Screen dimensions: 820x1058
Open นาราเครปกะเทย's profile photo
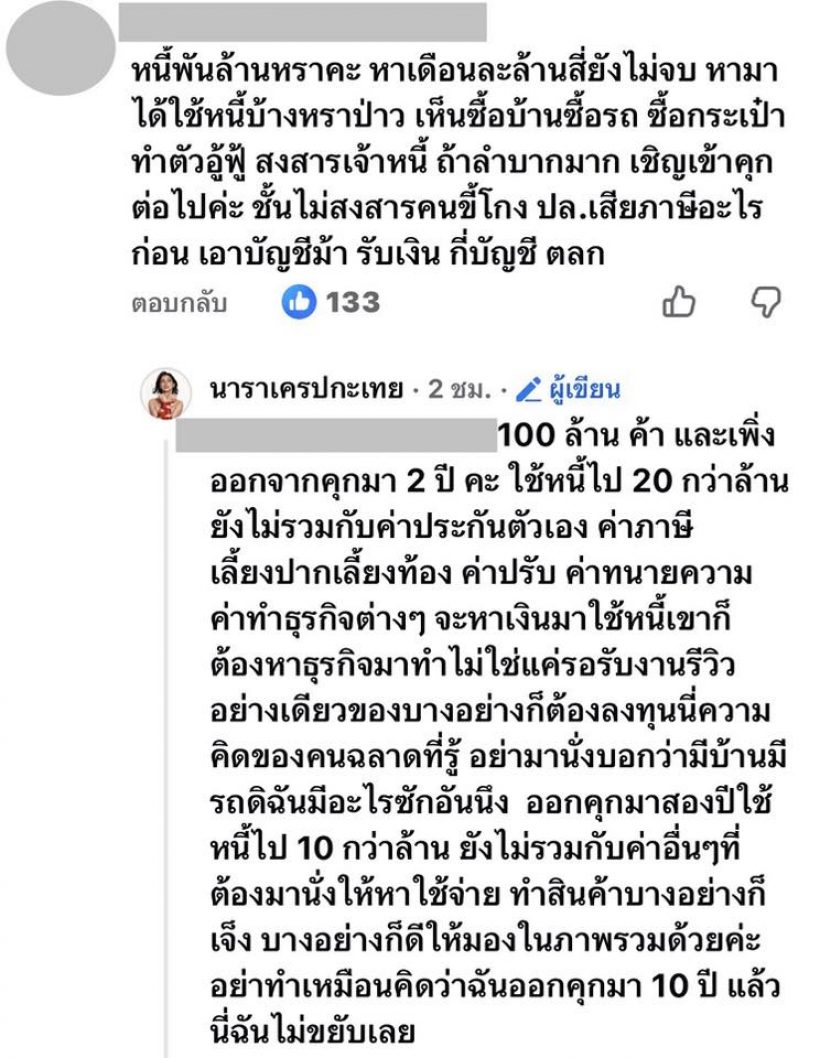[165, 389]
